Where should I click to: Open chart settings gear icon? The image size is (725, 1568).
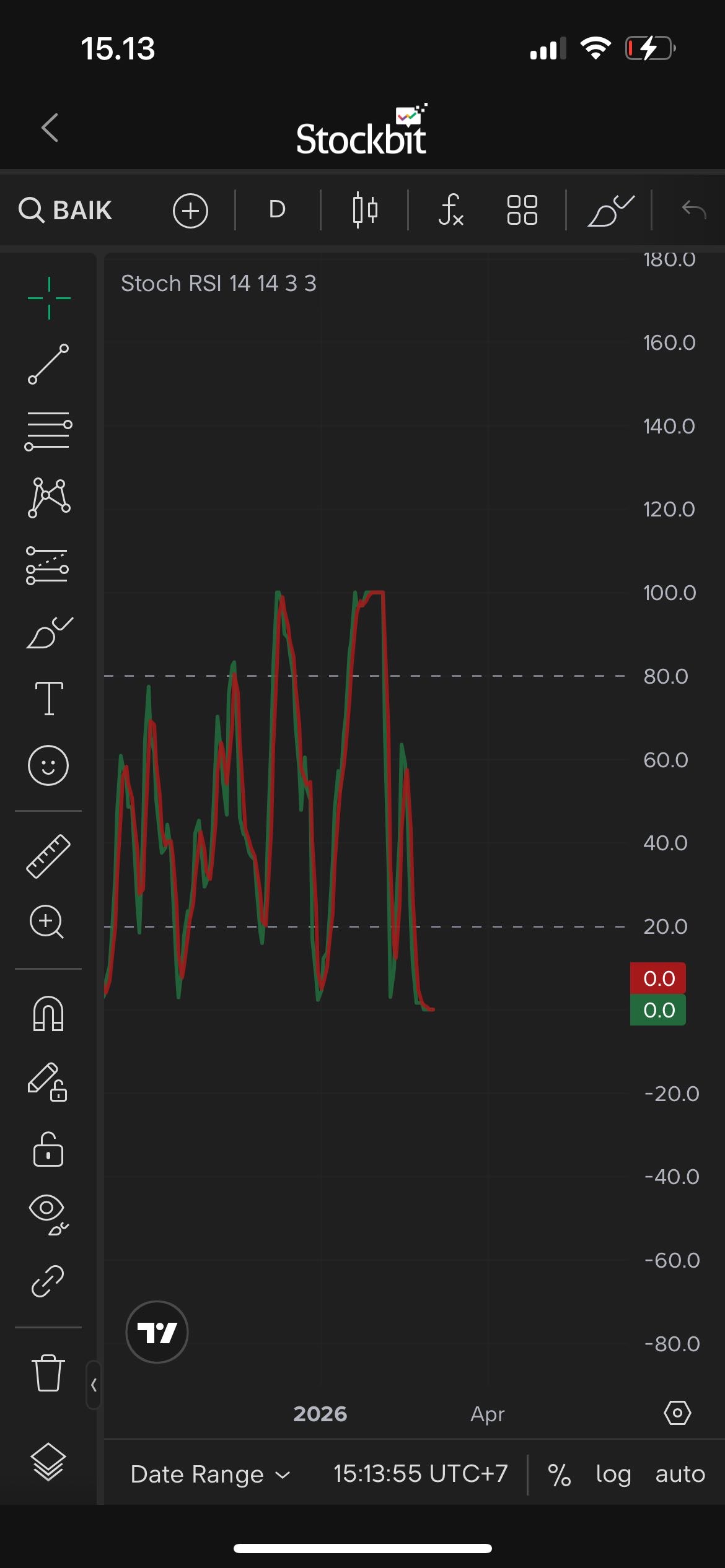[677, 1413]
